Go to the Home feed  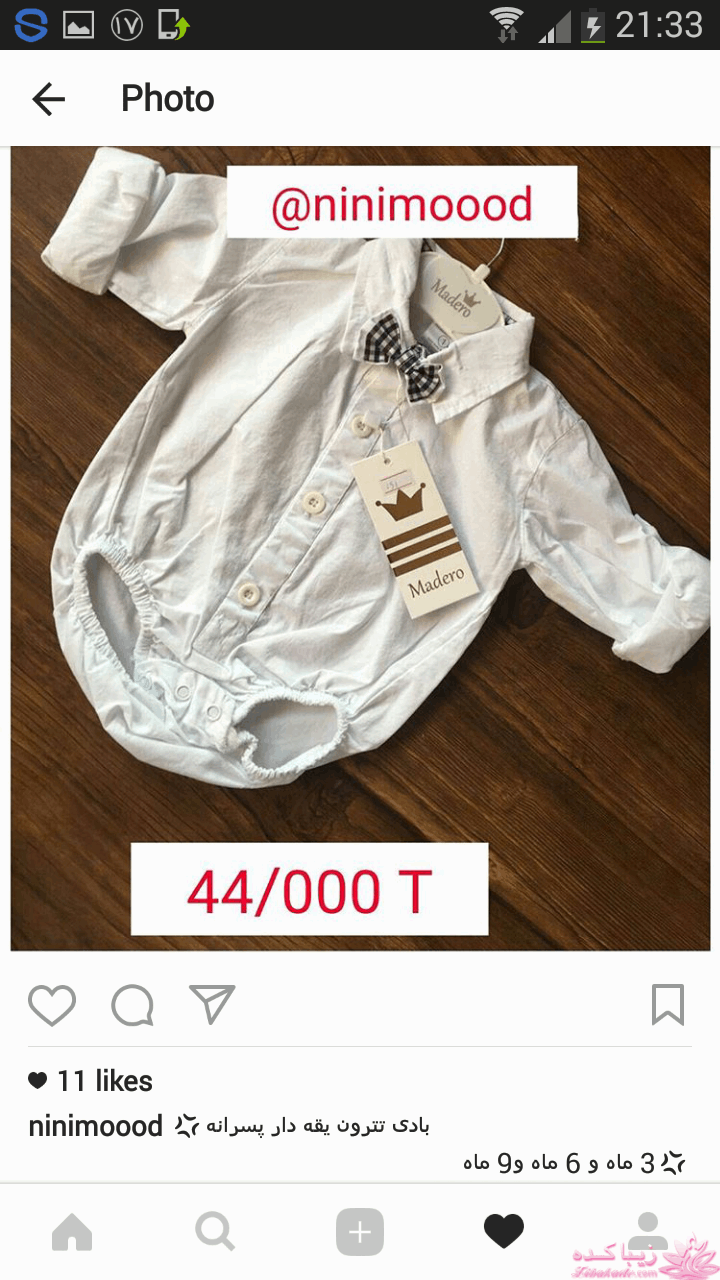point(72,1234)
